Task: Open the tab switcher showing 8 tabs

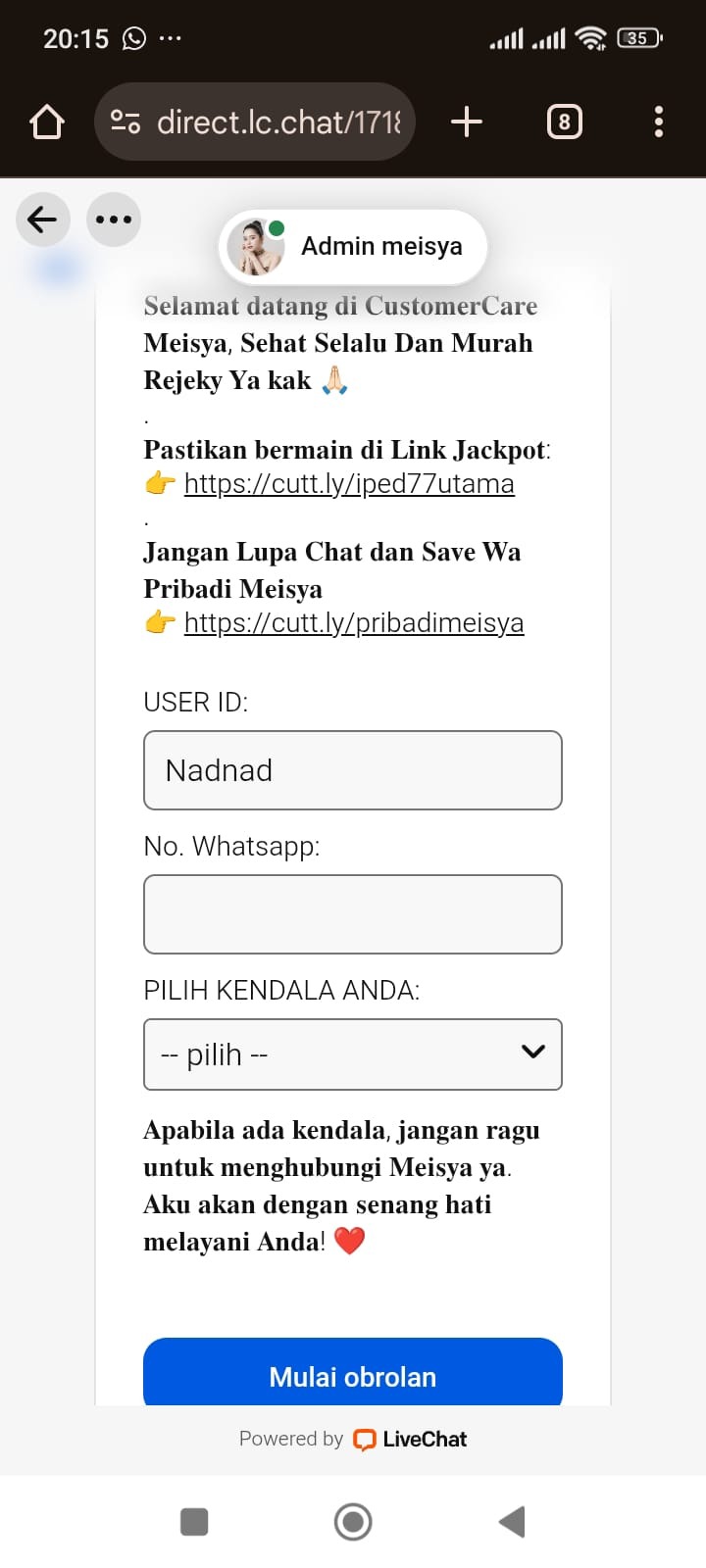Action: 564,122
